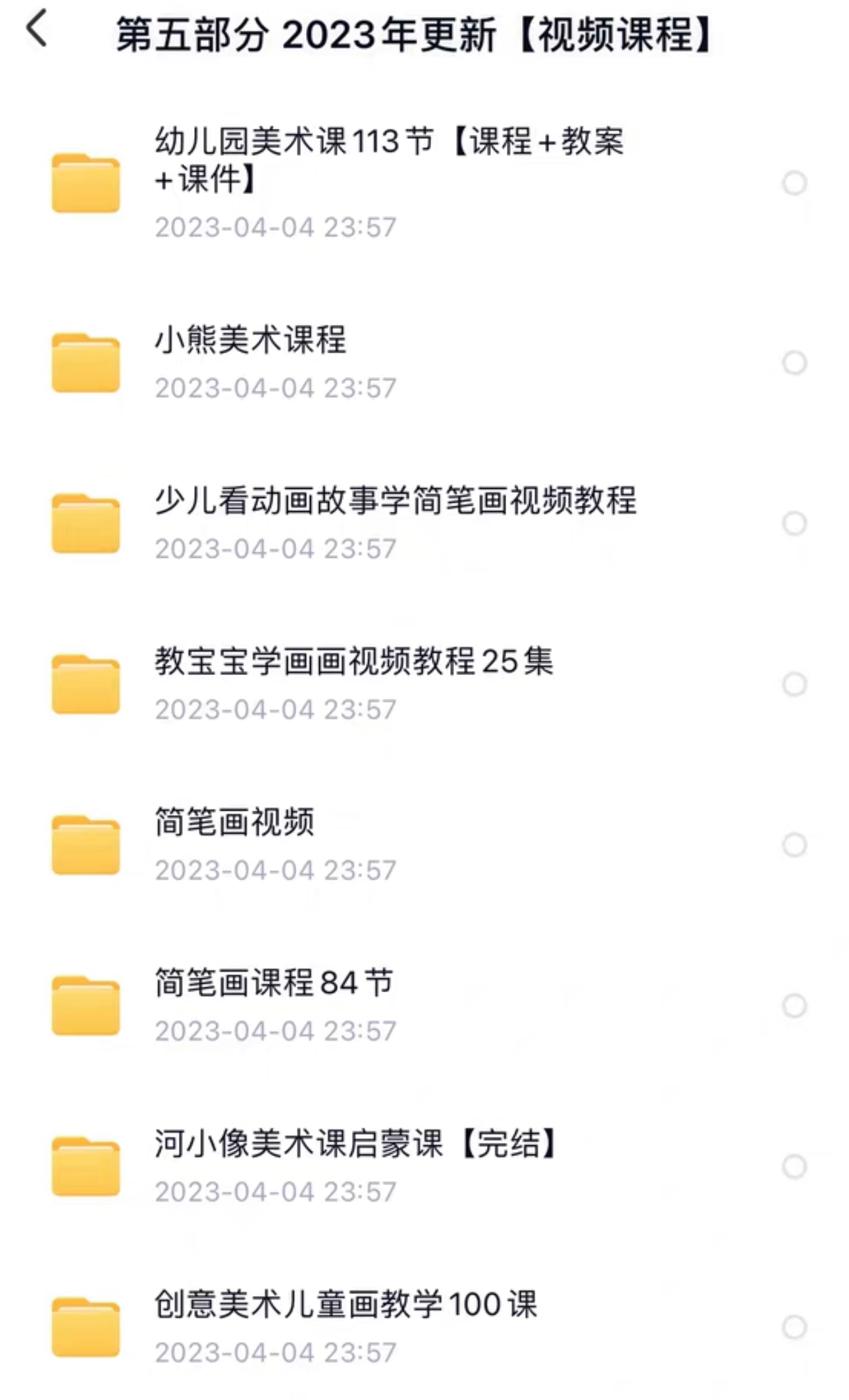Open the 简笔画课程84节 folder
Screen dimensions: 849x1400
click(274, 983)
